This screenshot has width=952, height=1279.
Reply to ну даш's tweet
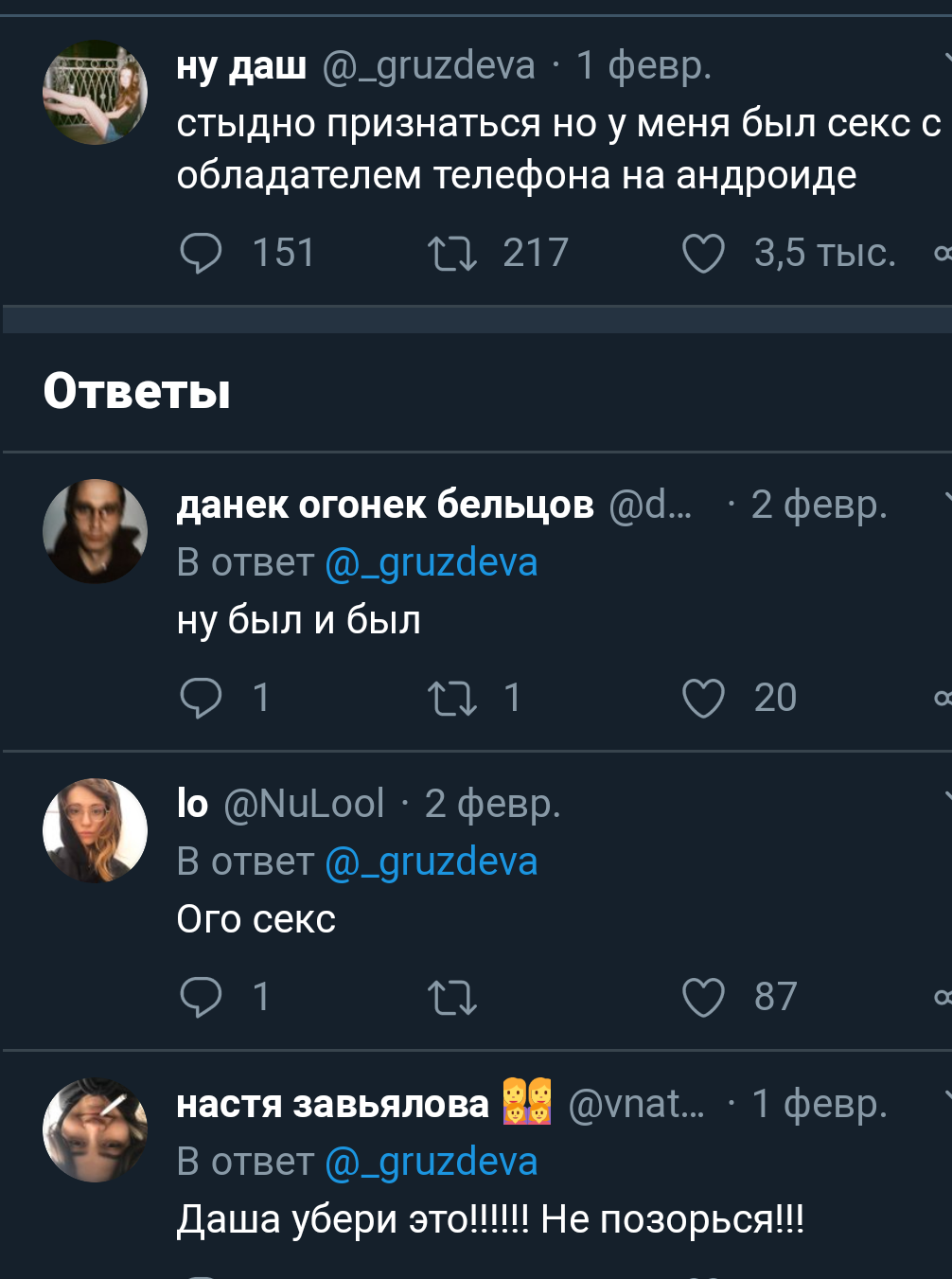201,253
